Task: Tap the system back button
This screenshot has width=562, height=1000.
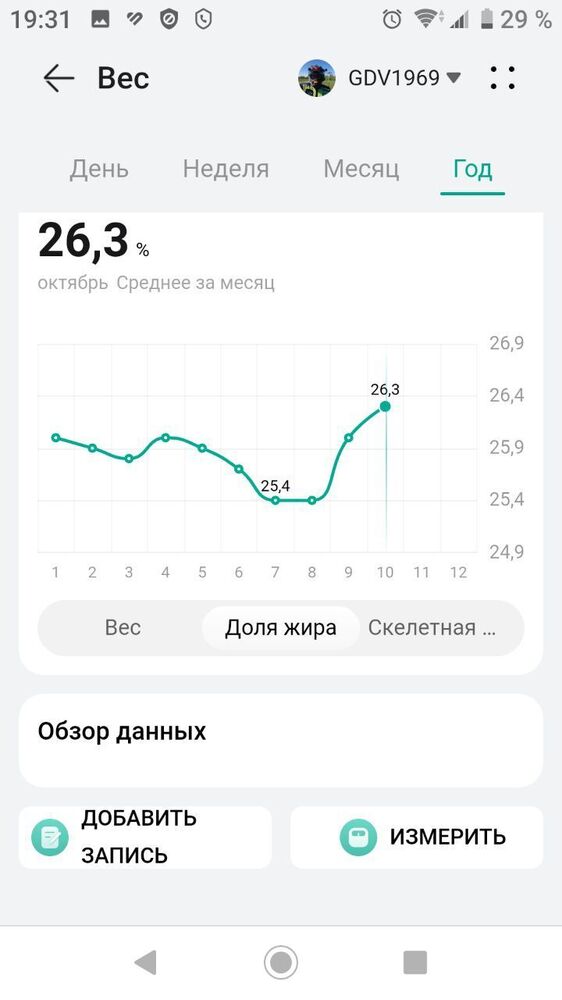Action: click(x=145, y=962)
